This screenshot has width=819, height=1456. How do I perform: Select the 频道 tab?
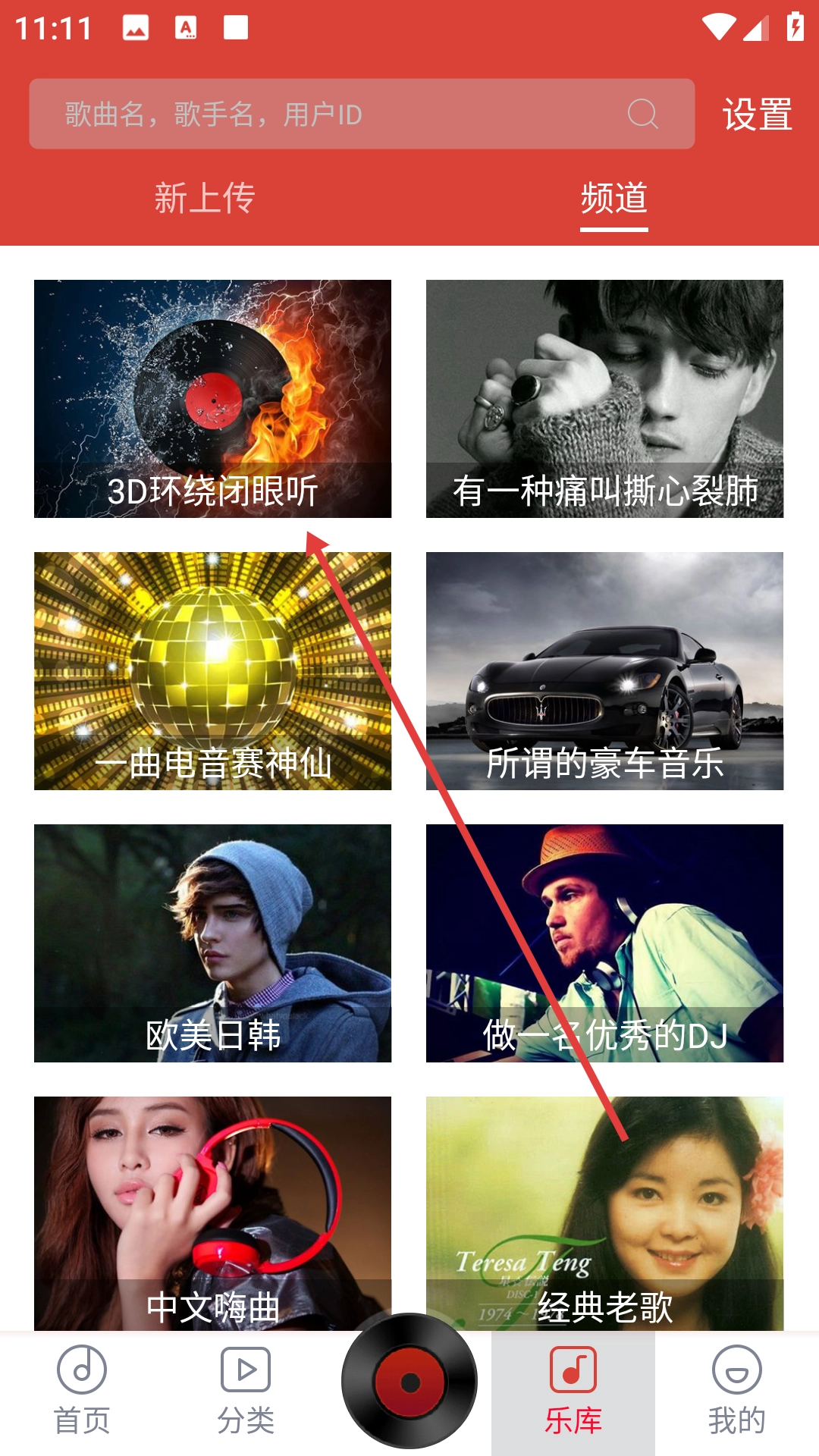[613, 199]
